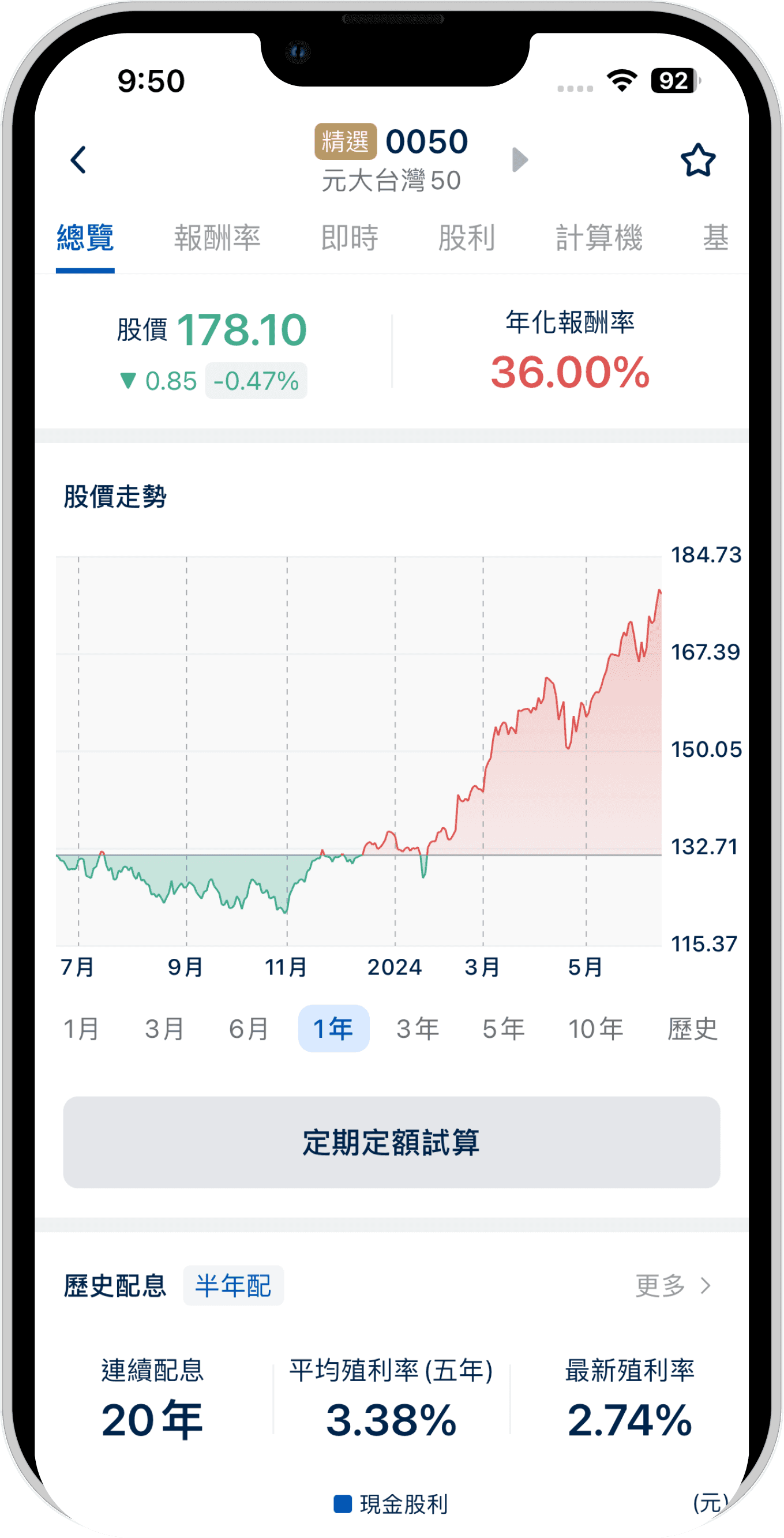Switch chart to 3年 range
784x1538 pixels.
coord(418,1029)
